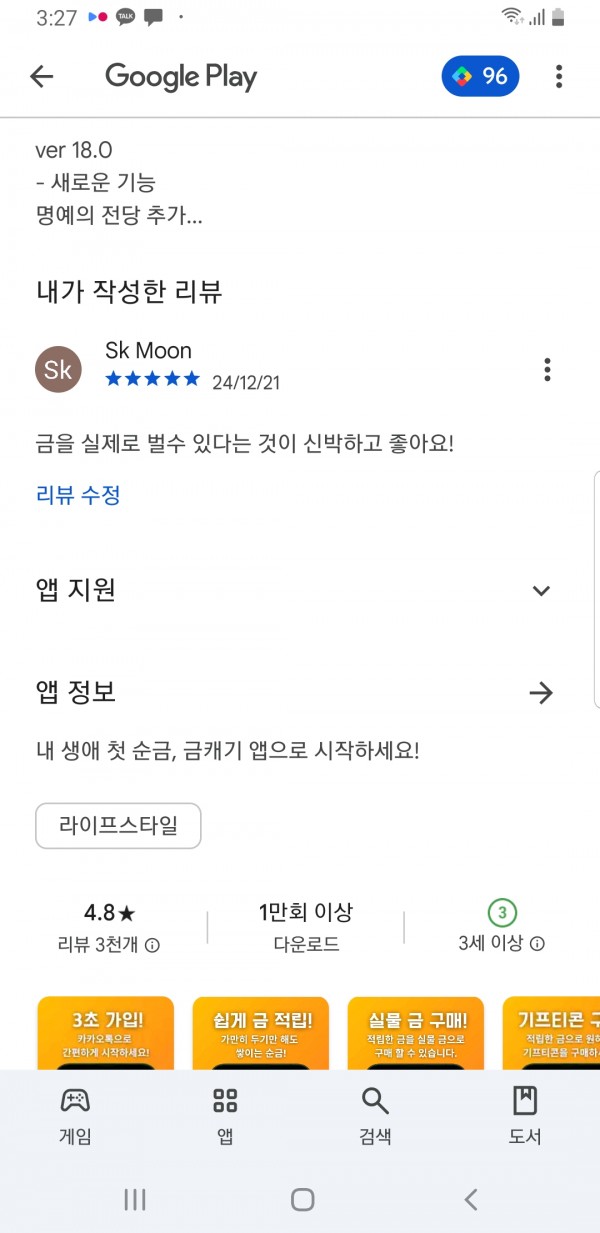Switch to the 도서 tab
Image resolution: width=600 pixels, height=1233 pixels.
click(525, 1116)
